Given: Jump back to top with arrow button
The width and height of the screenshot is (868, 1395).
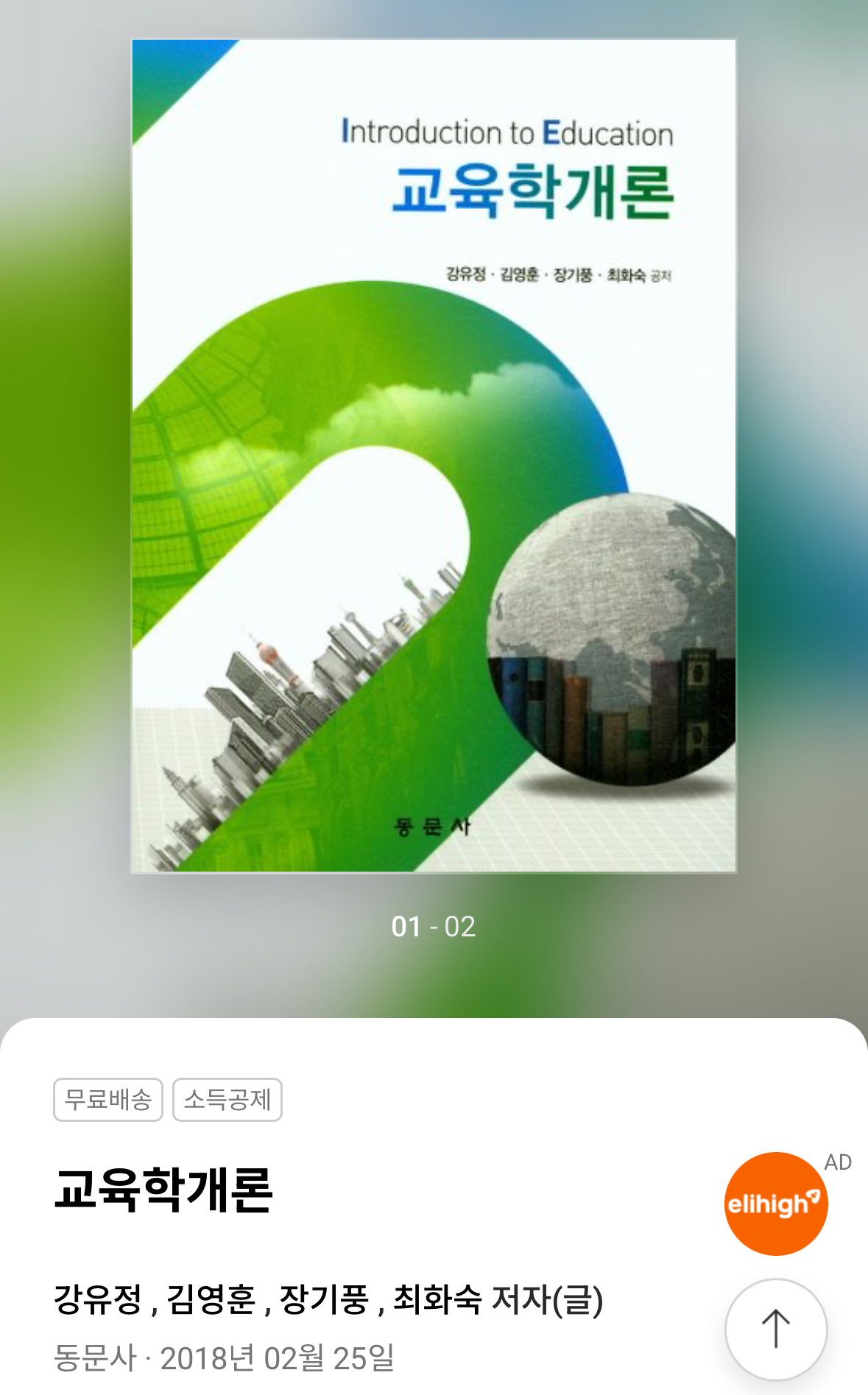Looking at the screenshot, I should click(x=776, y=1329).
